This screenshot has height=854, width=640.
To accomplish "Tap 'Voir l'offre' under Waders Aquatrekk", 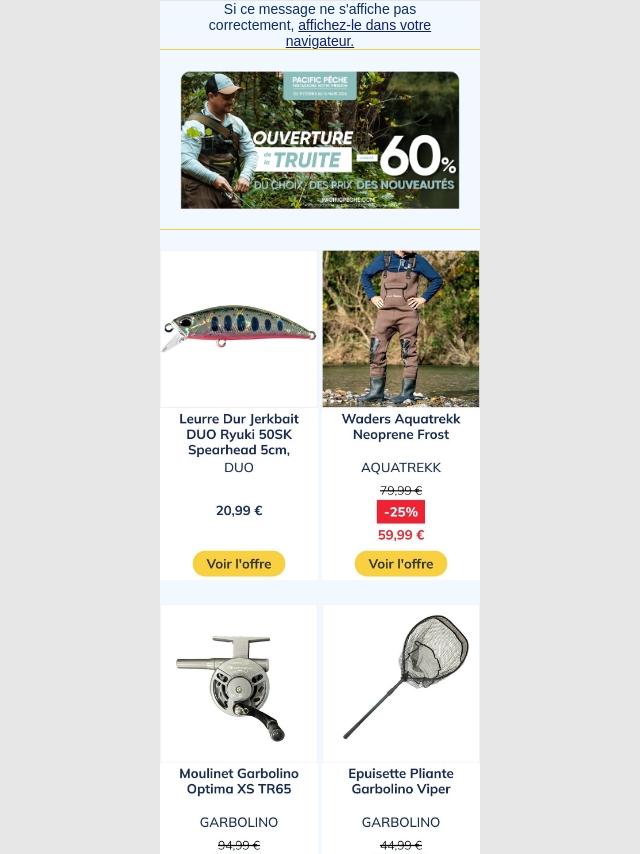I will (x=401, y=564).
